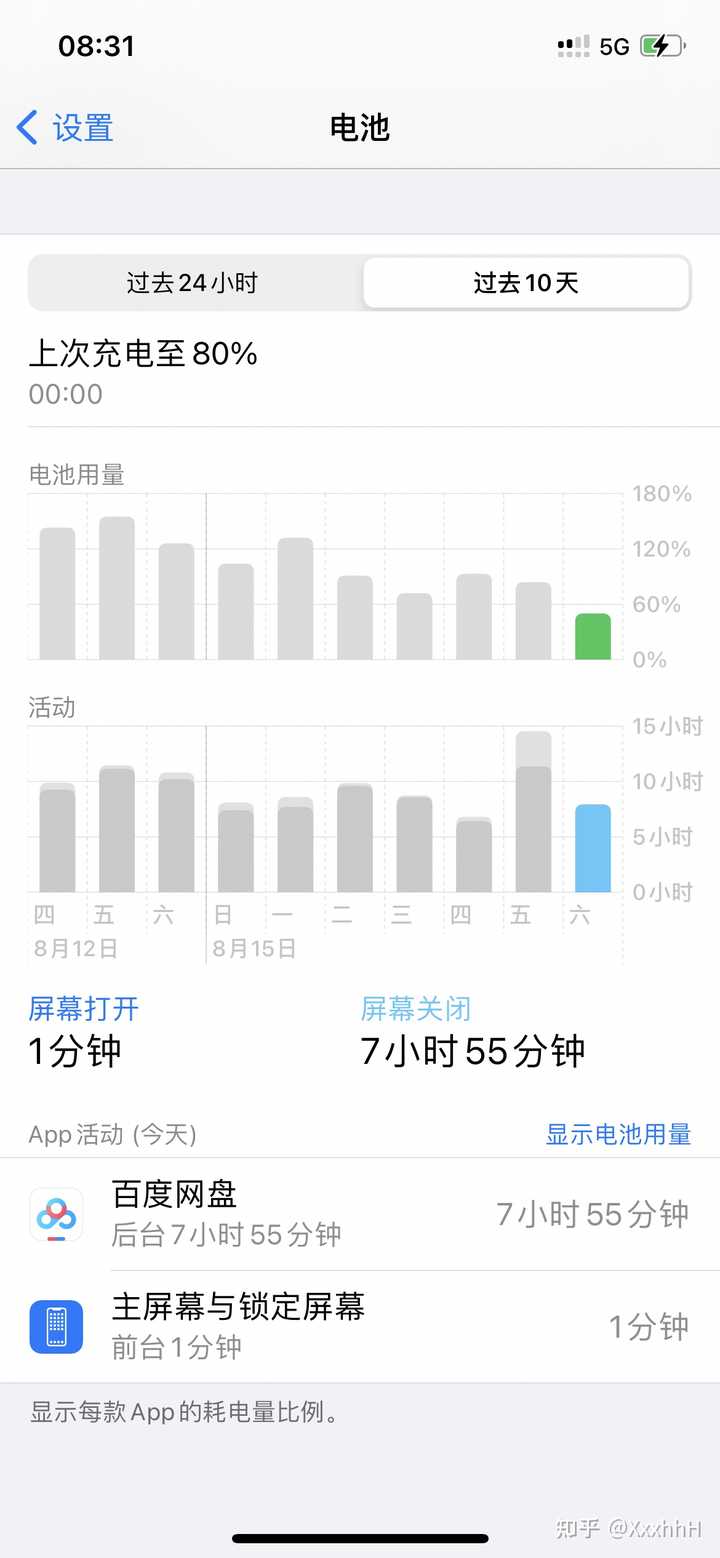Tap the green battery bar for 六

[592, 635]
